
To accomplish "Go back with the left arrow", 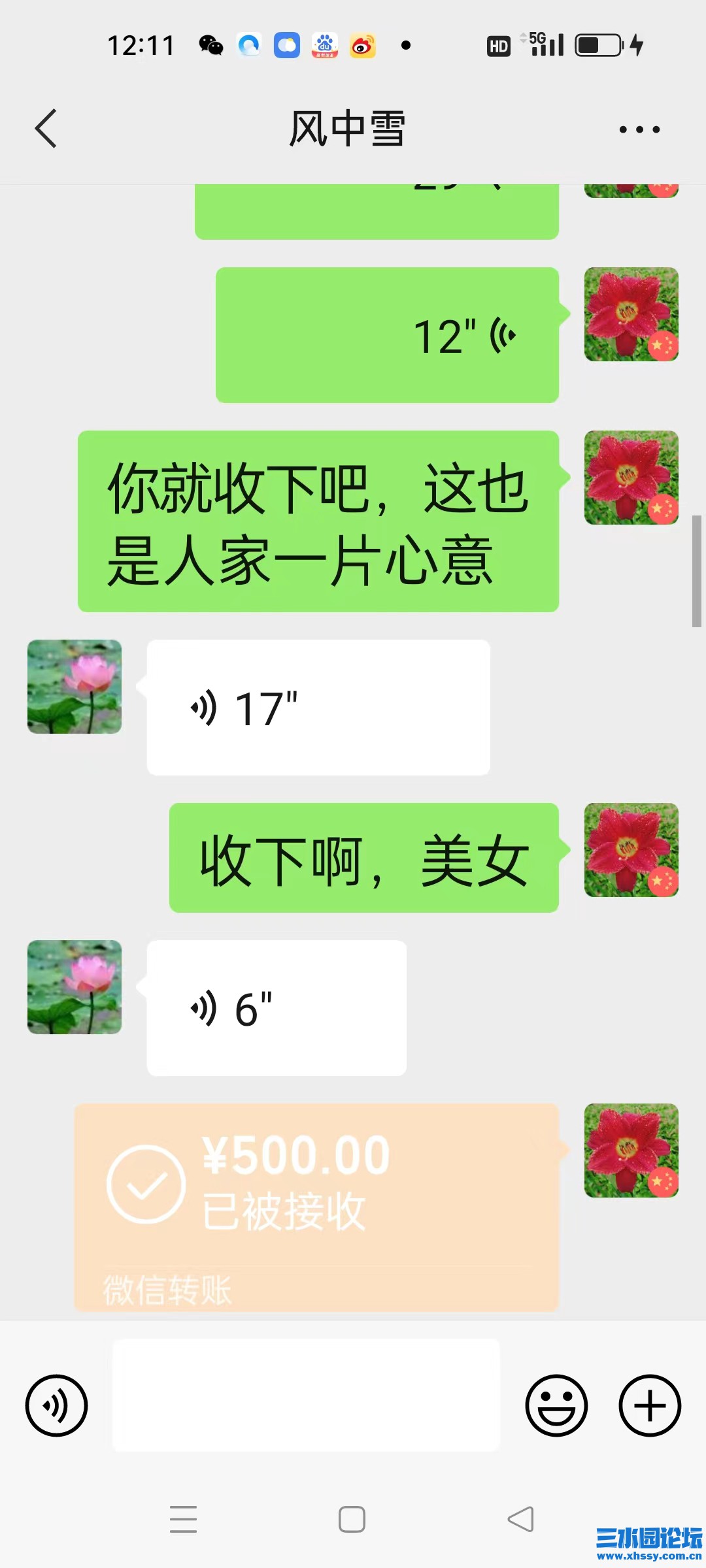I will click(x=45, y=128).
